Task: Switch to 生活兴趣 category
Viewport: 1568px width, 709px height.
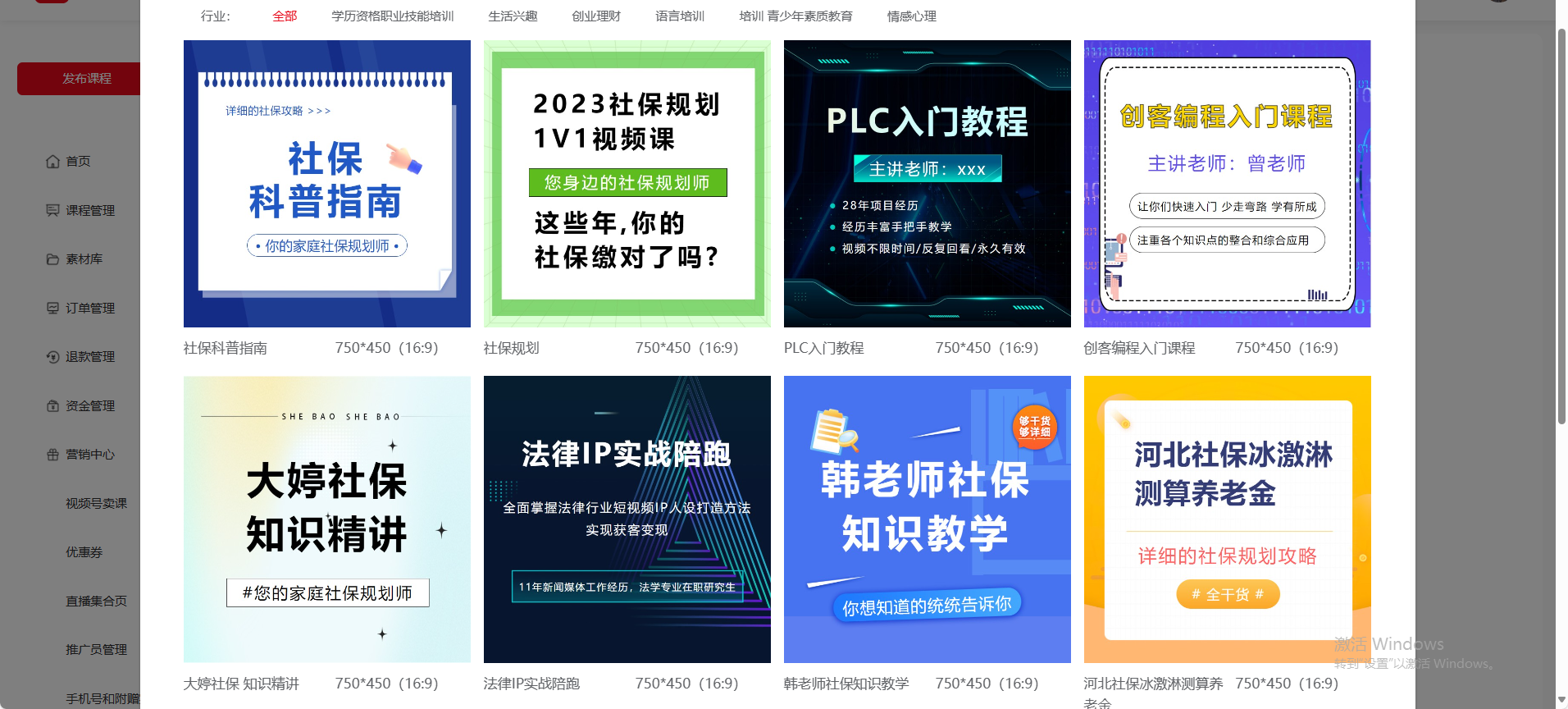Action: 513,16
